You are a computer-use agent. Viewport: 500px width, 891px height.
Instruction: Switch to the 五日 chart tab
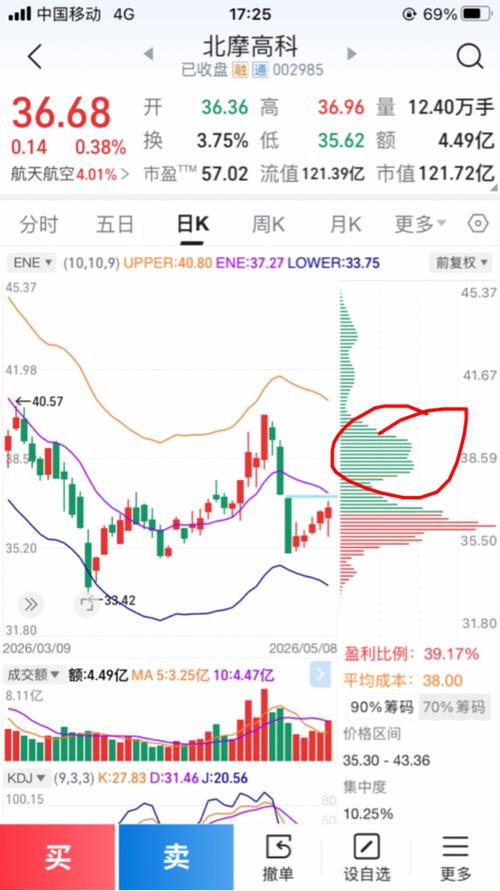coord(115,224)
